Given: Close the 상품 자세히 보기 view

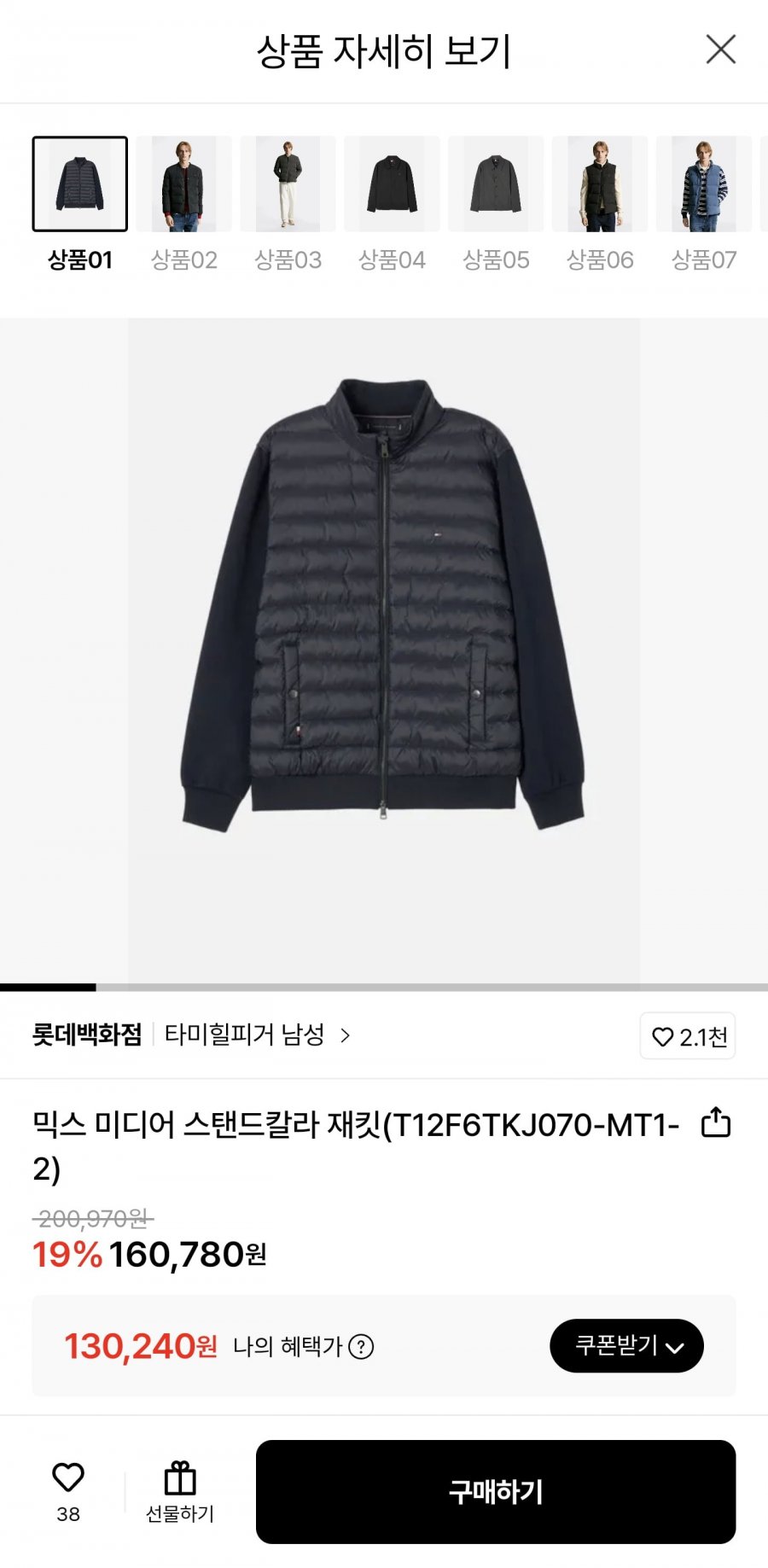Looking at the screenshot, I should click(x=721, y=50).
